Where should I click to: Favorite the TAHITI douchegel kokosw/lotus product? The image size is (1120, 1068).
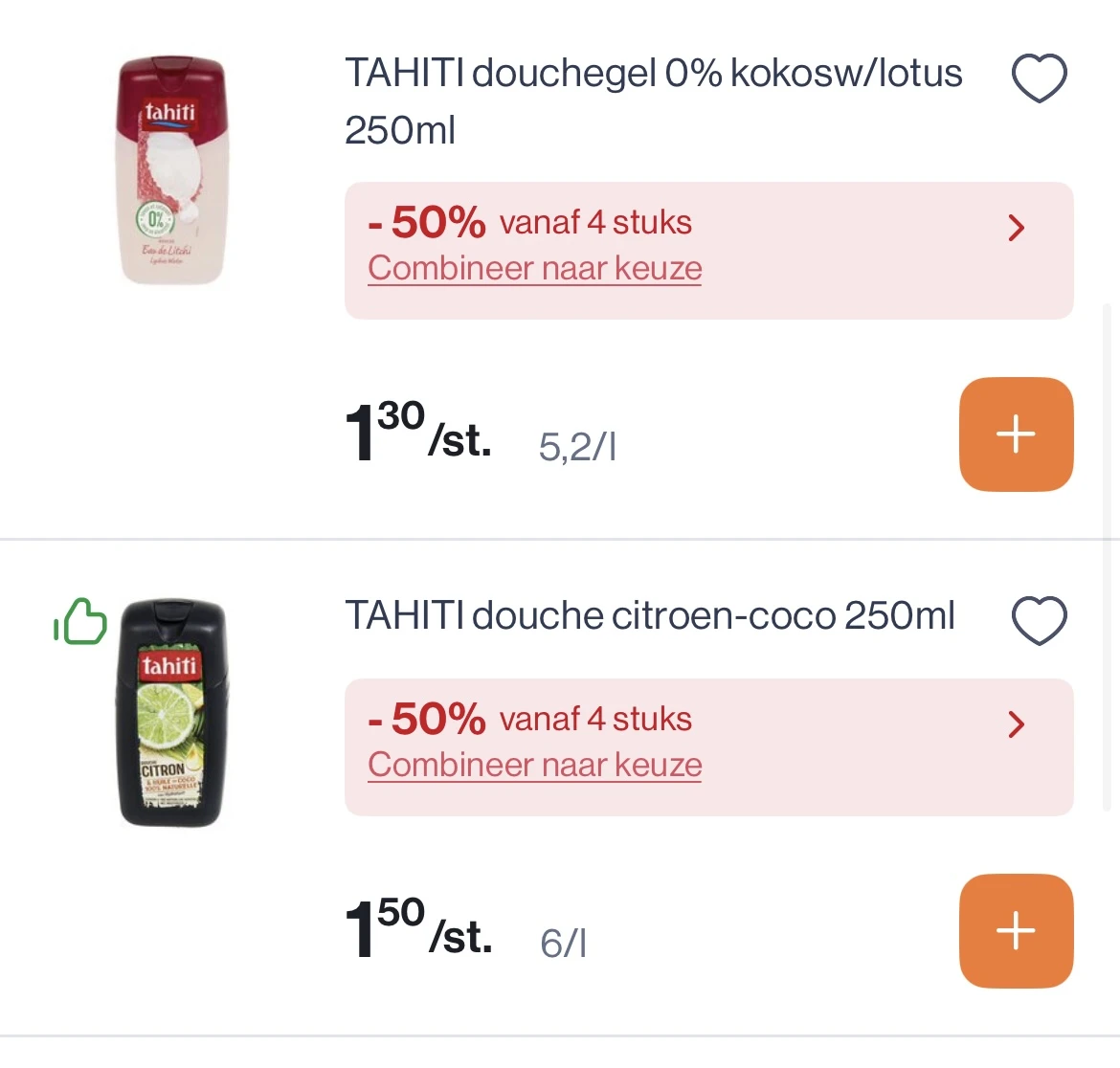pos(1039,78)
